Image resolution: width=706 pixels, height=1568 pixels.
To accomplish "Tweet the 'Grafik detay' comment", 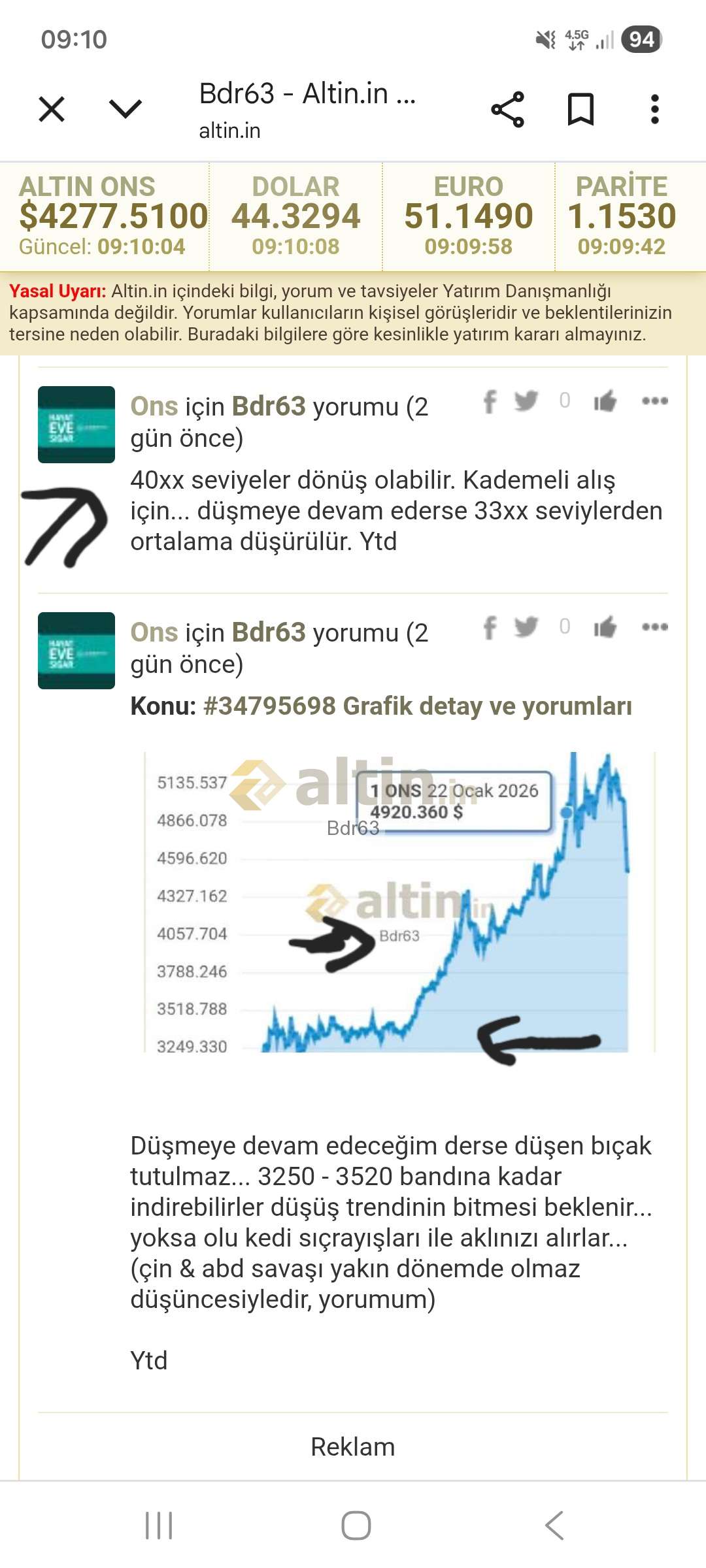I will [526, 627].
